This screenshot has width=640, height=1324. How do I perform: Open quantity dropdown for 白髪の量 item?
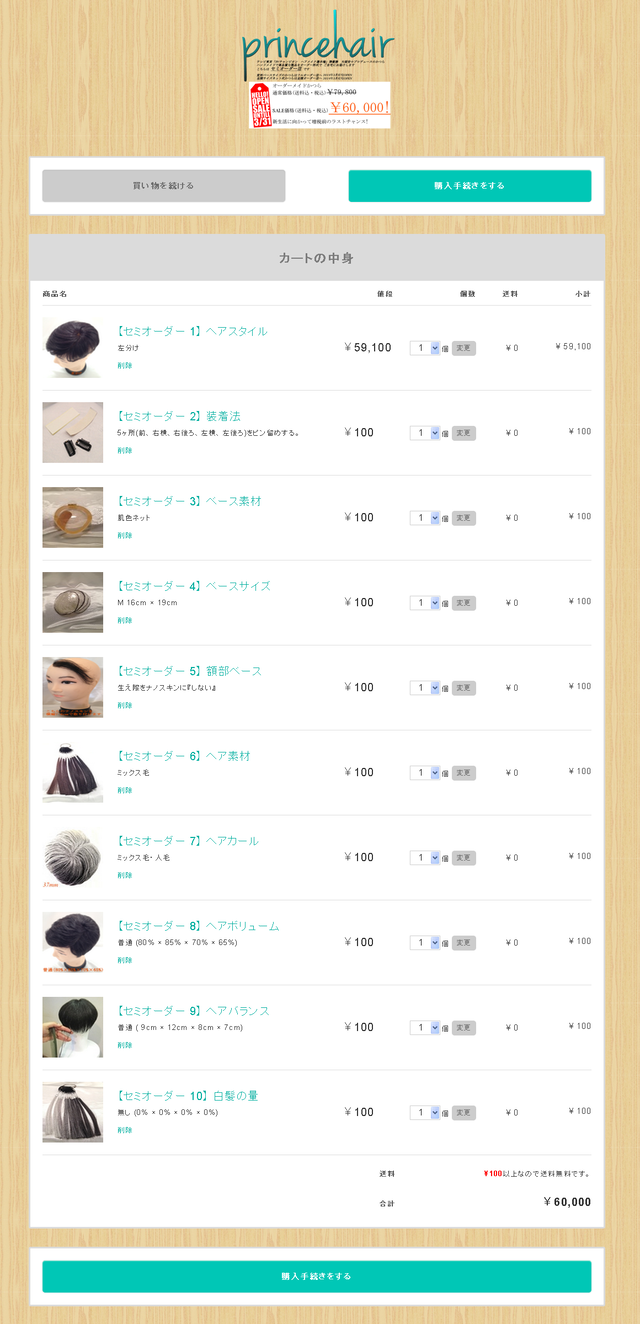[x=425, y=1113]
